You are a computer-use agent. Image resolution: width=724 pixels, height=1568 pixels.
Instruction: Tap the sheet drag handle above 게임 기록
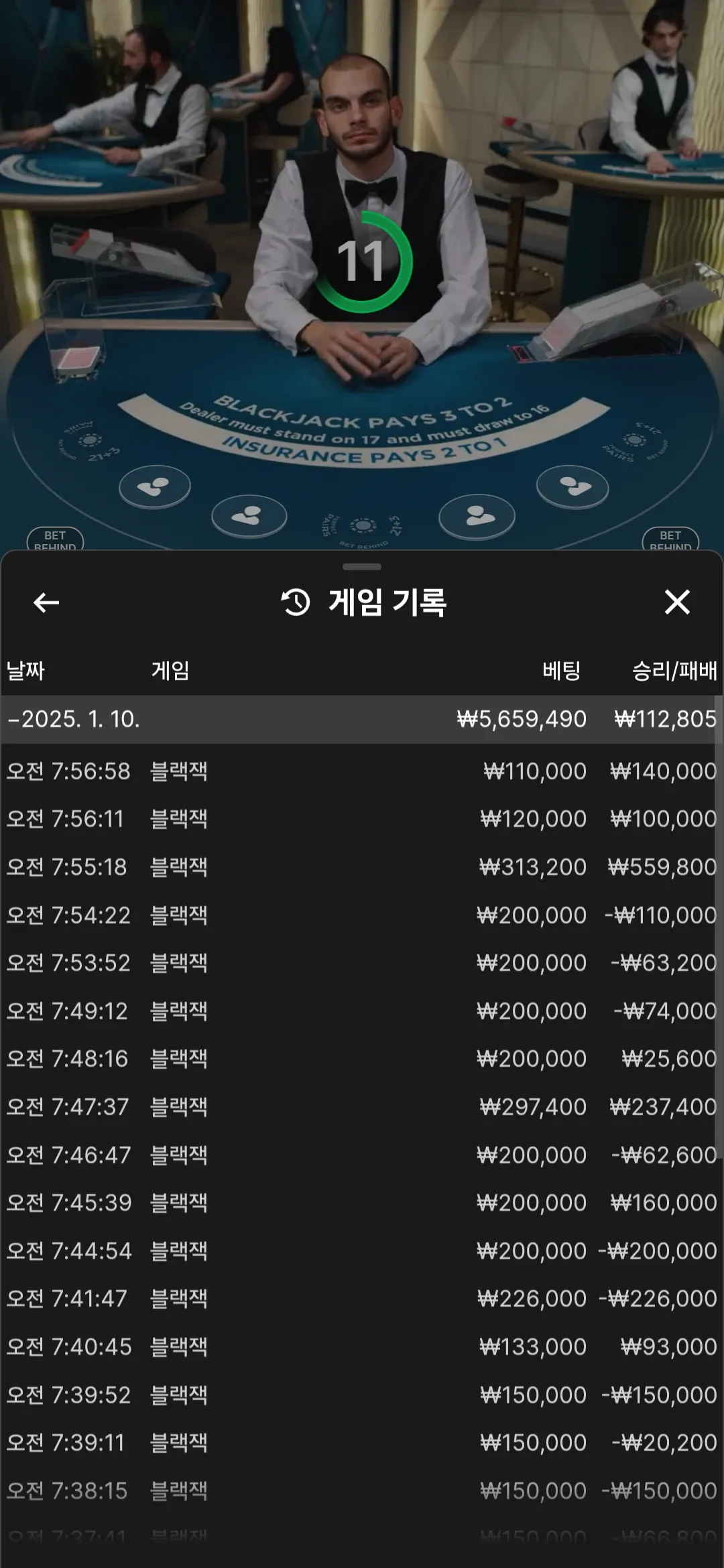(362, 567)
